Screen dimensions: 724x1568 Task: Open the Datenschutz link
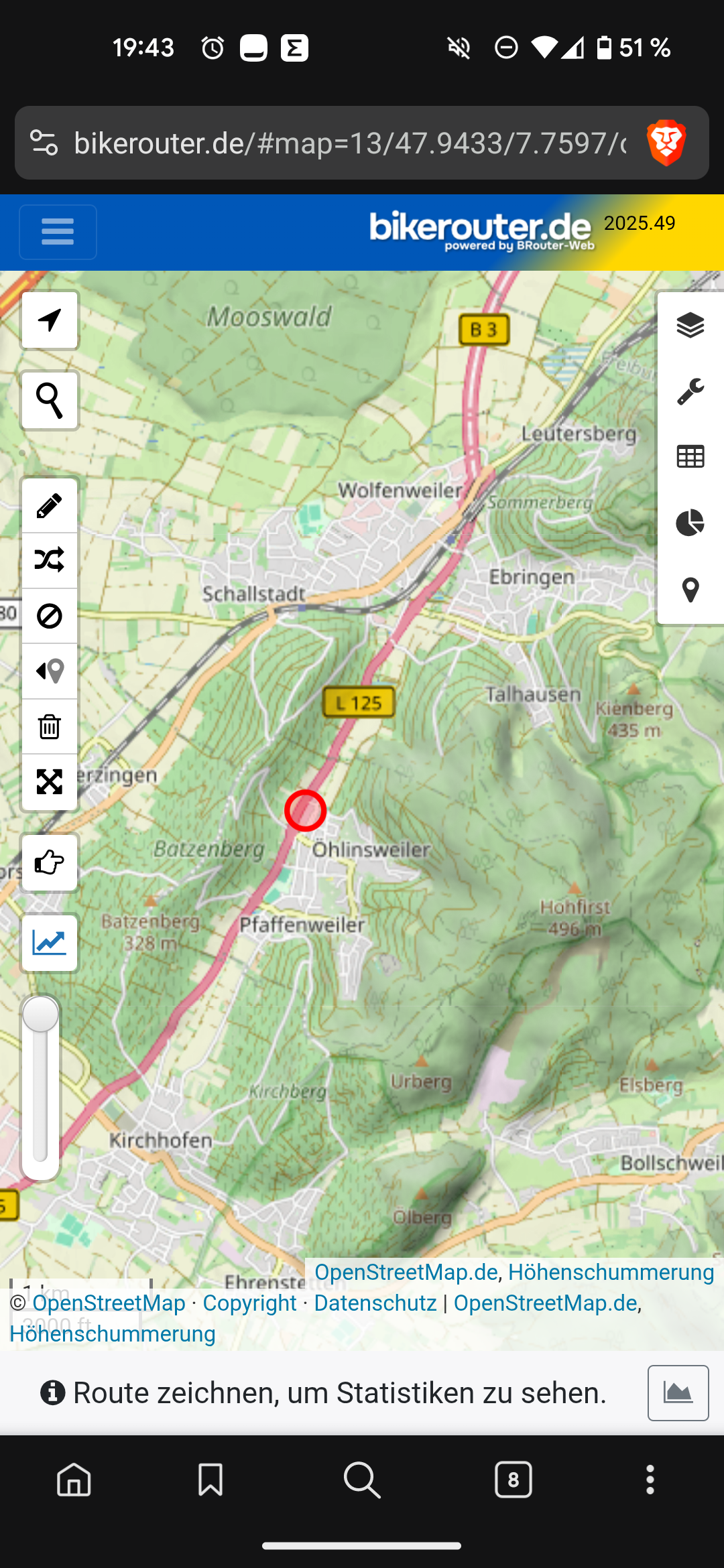375,1303
